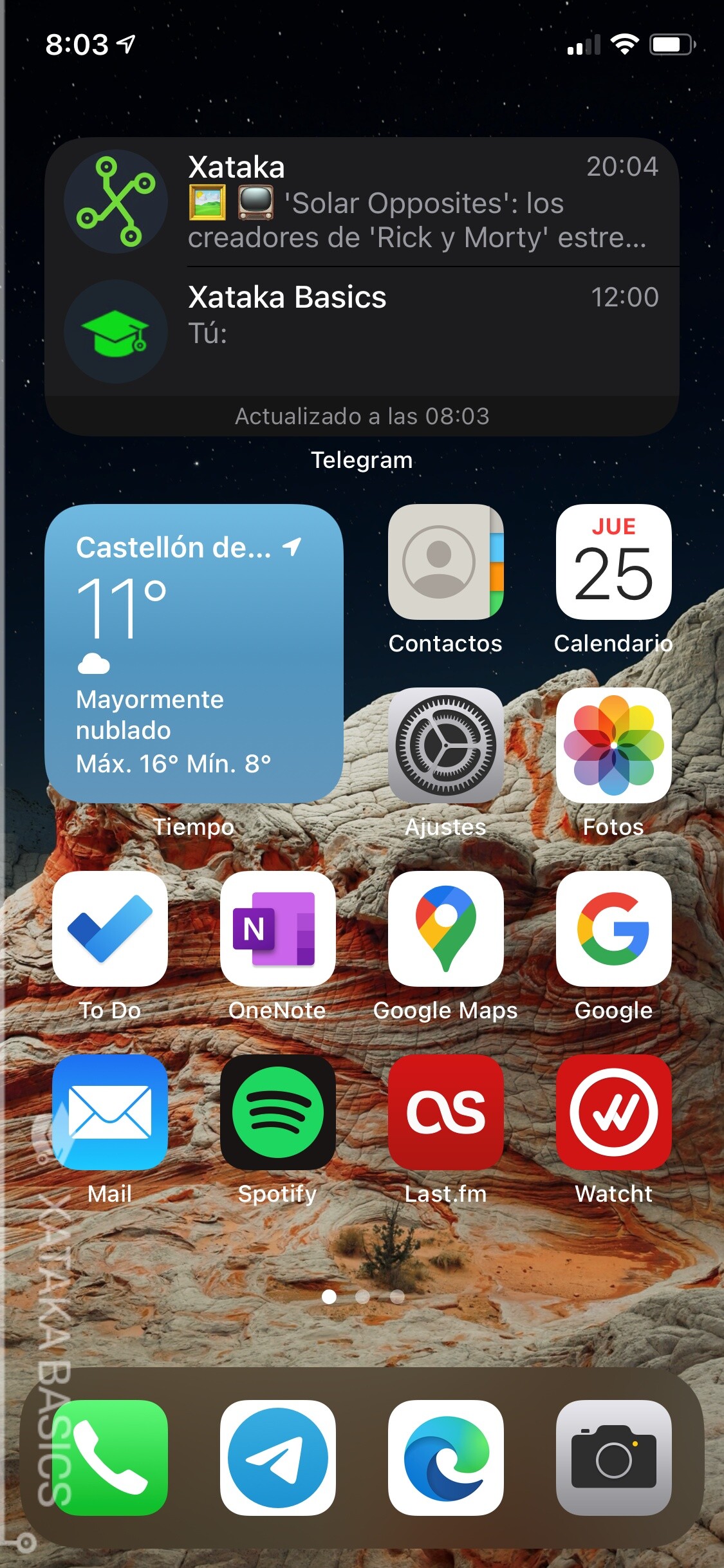Screen dimensions: 724x1568
Task: Launch the Watcht app
Action: [x=613, y=1112]
